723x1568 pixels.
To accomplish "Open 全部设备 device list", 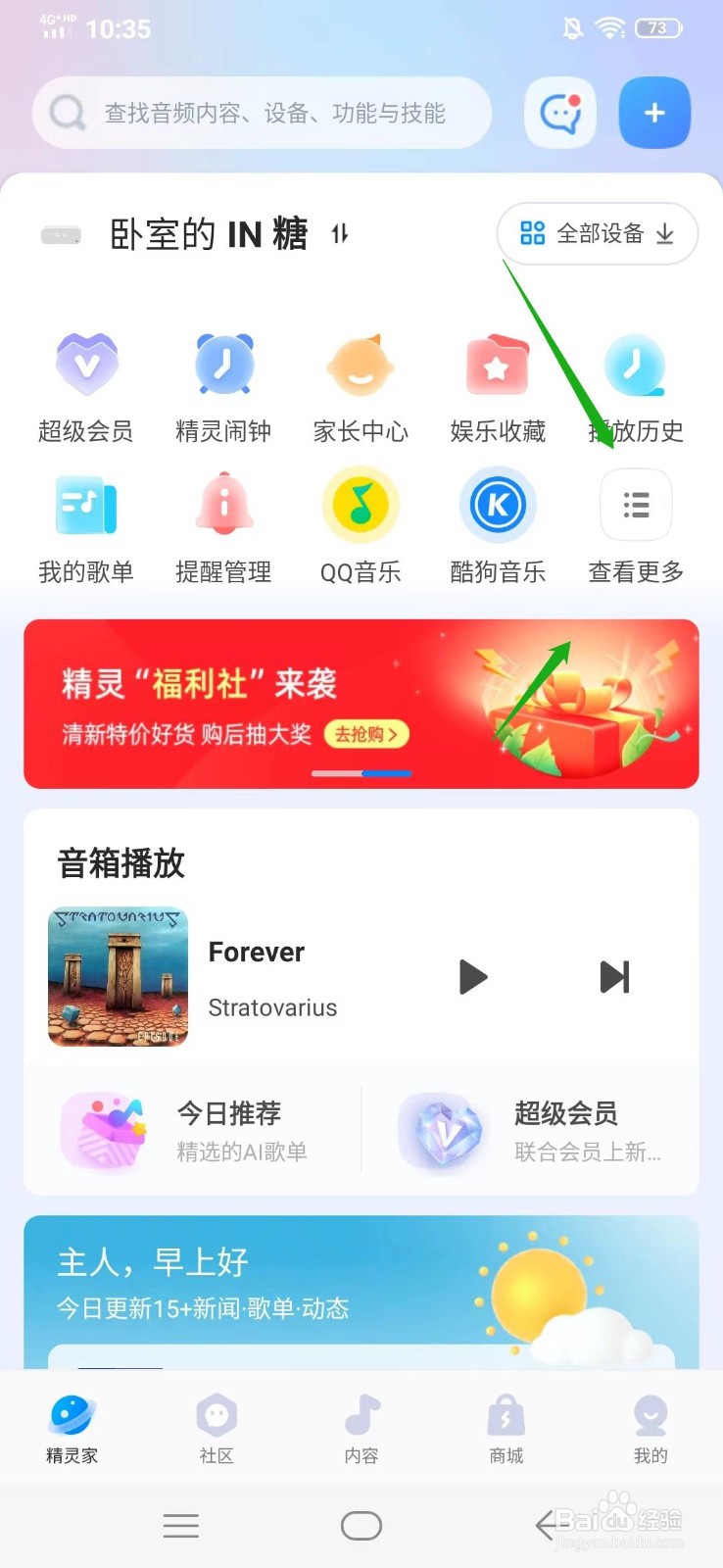I will tap(597, 234).
